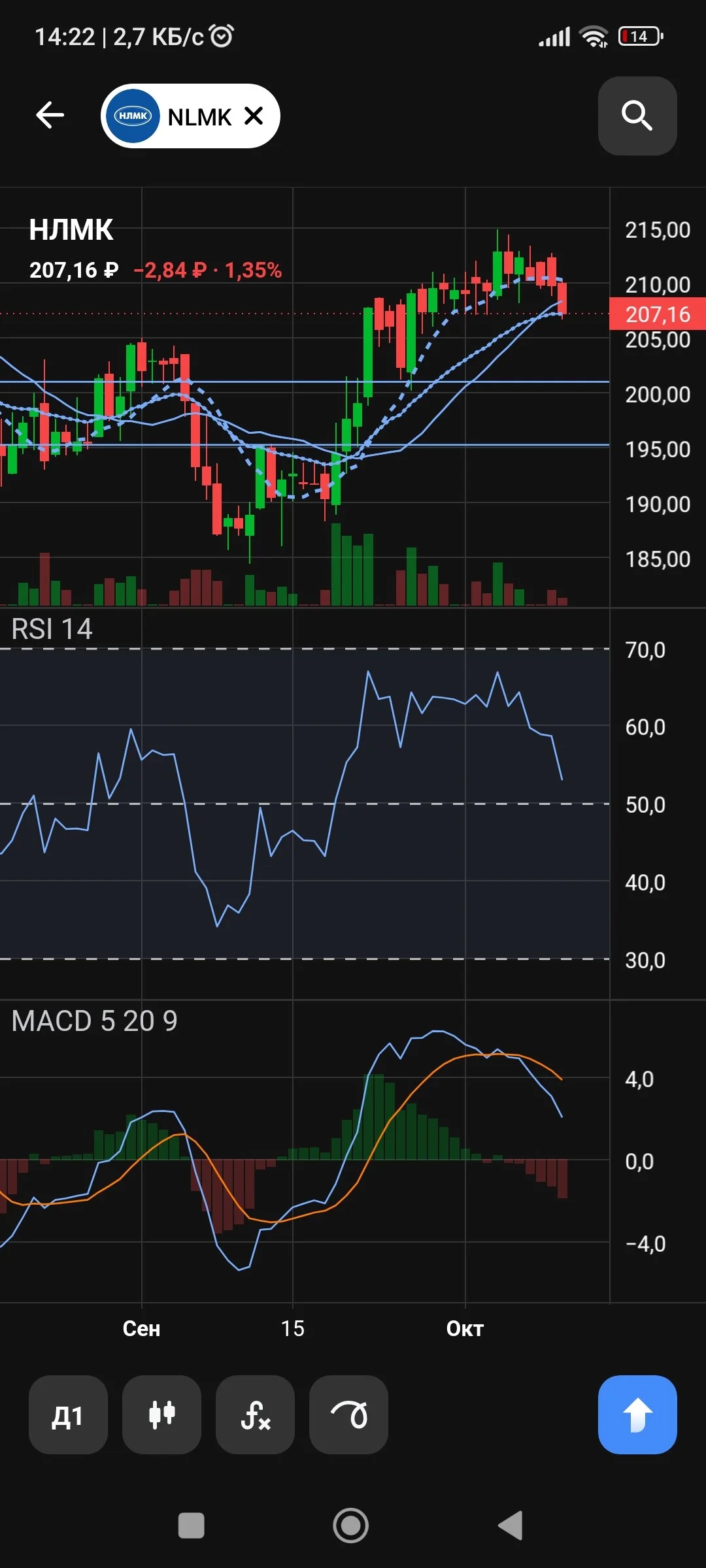Open RSI 14 indicator settings
This screenshot has width=706, height=1568.
(x=52, y=629)
